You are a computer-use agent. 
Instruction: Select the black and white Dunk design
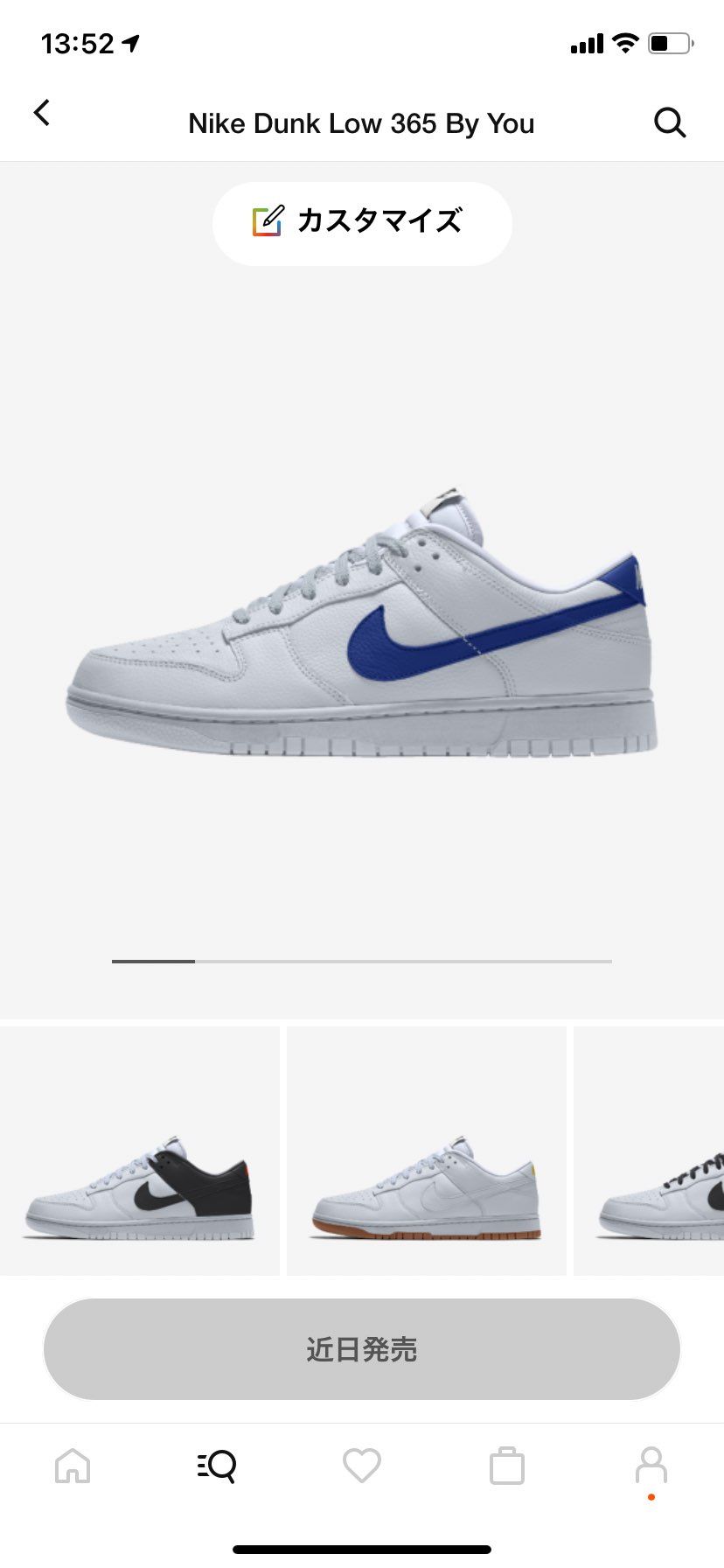click(140, 1151)
